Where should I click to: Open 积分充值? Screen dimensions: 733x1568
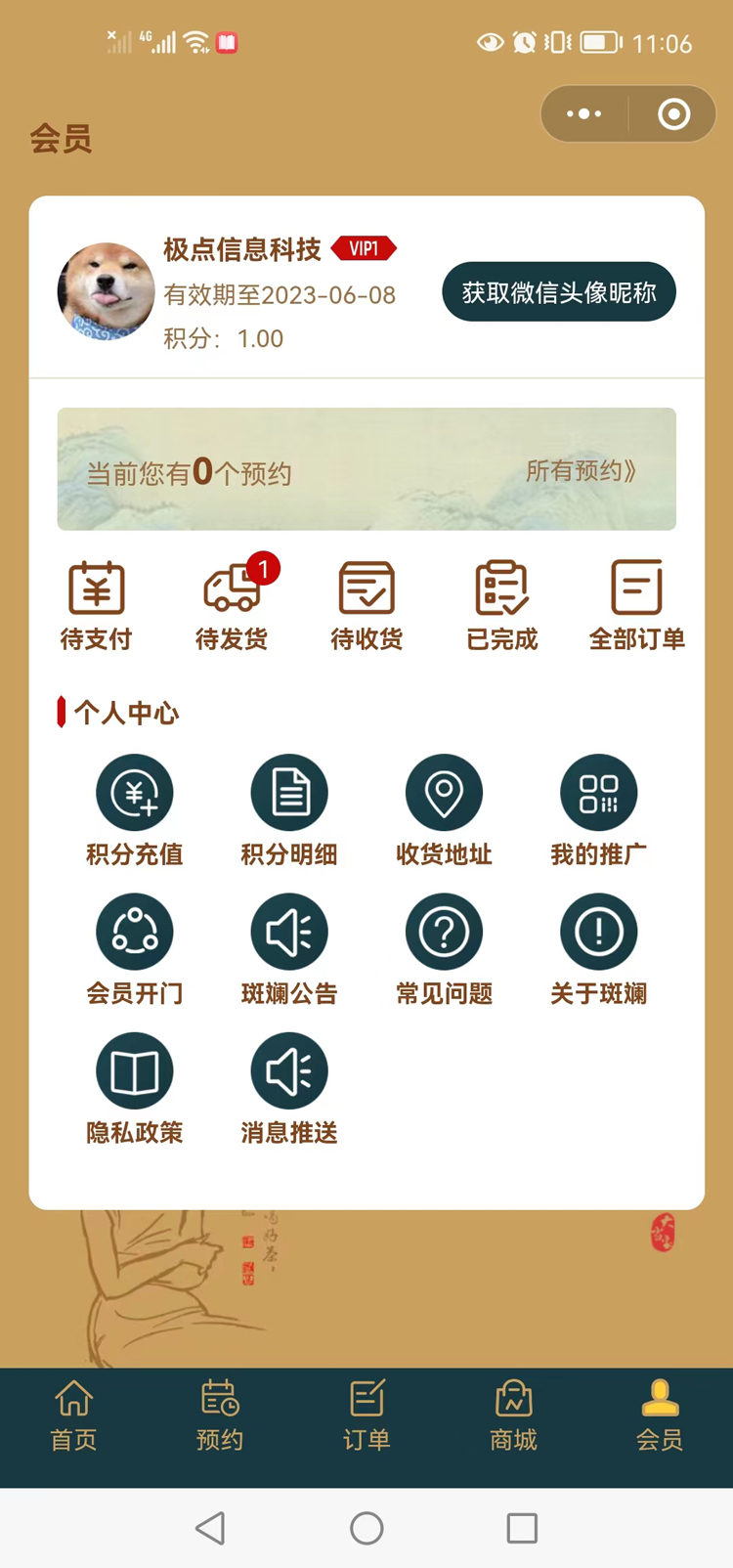tap(135, 810)
